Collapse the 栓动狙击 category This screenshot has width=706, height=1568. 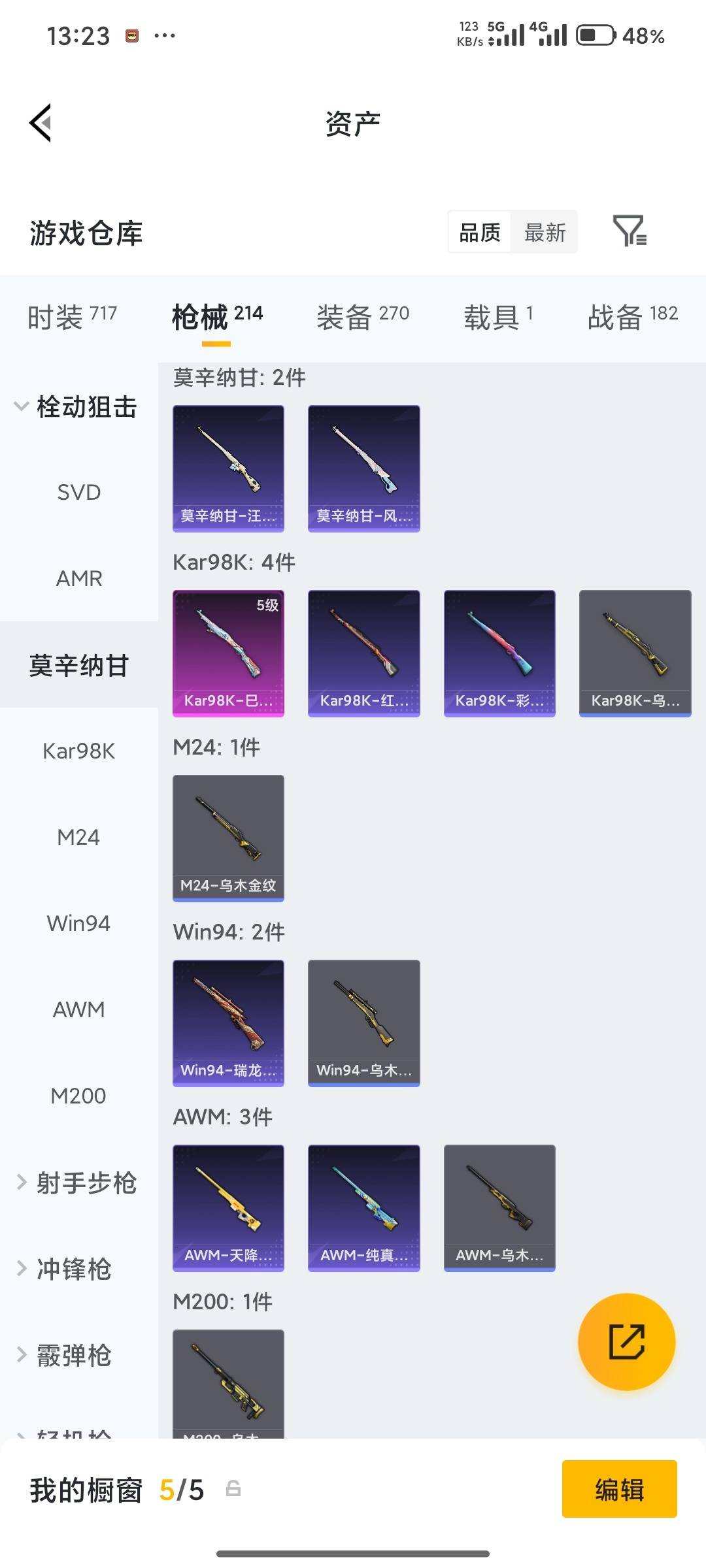pyautogui.click(x=76, y=407)
